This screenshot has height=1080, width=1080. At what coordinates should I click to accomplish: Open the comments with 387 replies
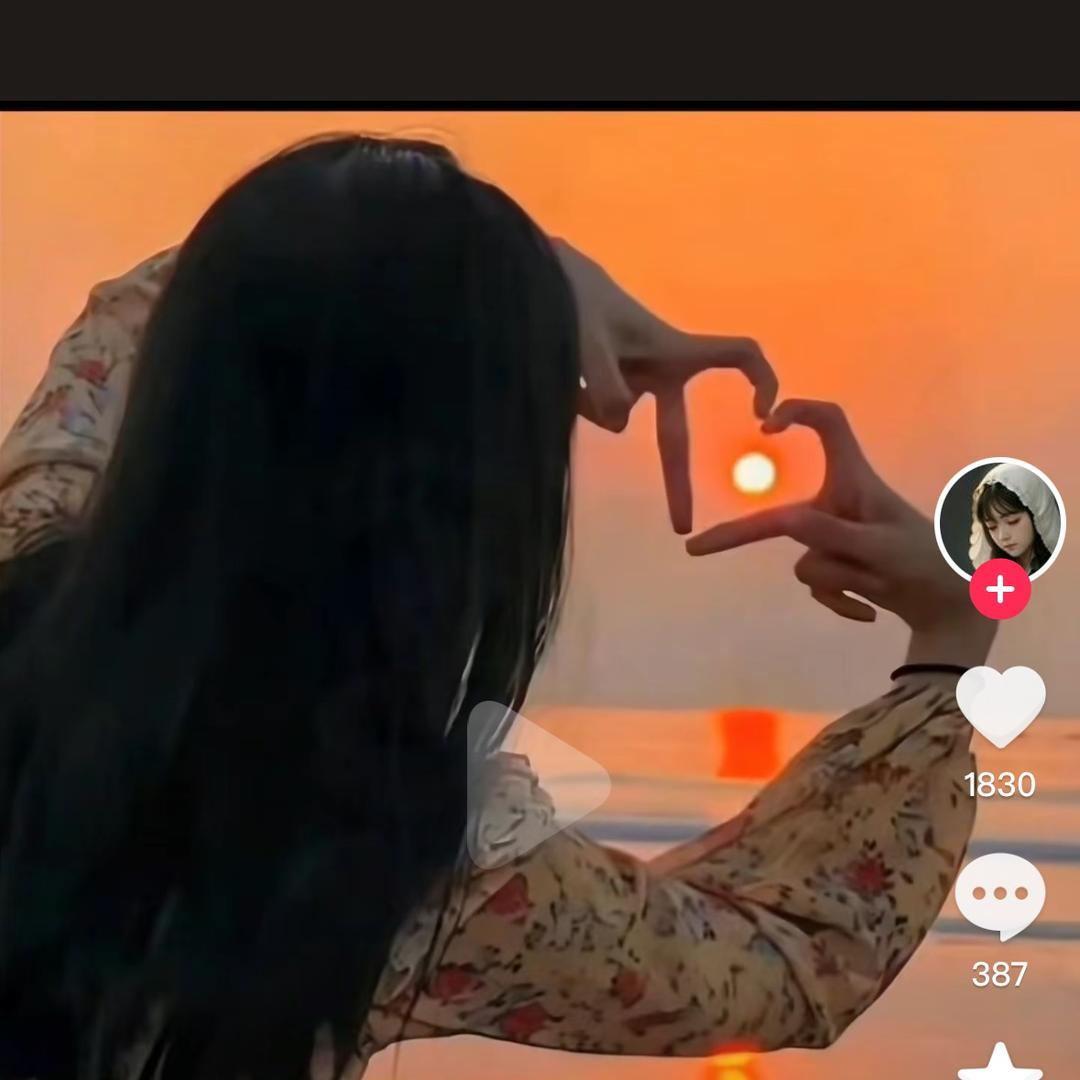coord(999,895)
